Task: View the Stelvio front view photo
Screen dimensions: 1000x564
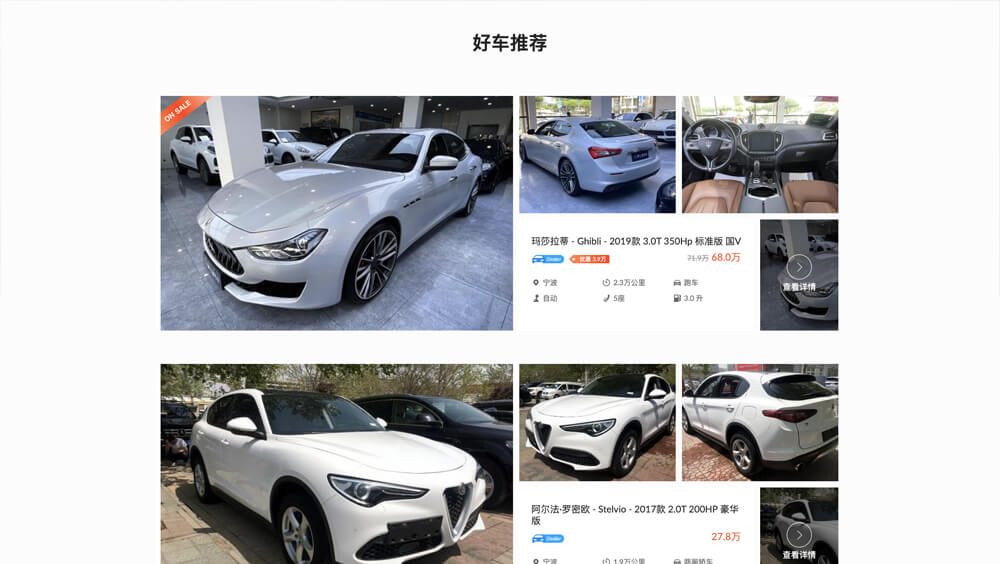Action: pos(597,422)
